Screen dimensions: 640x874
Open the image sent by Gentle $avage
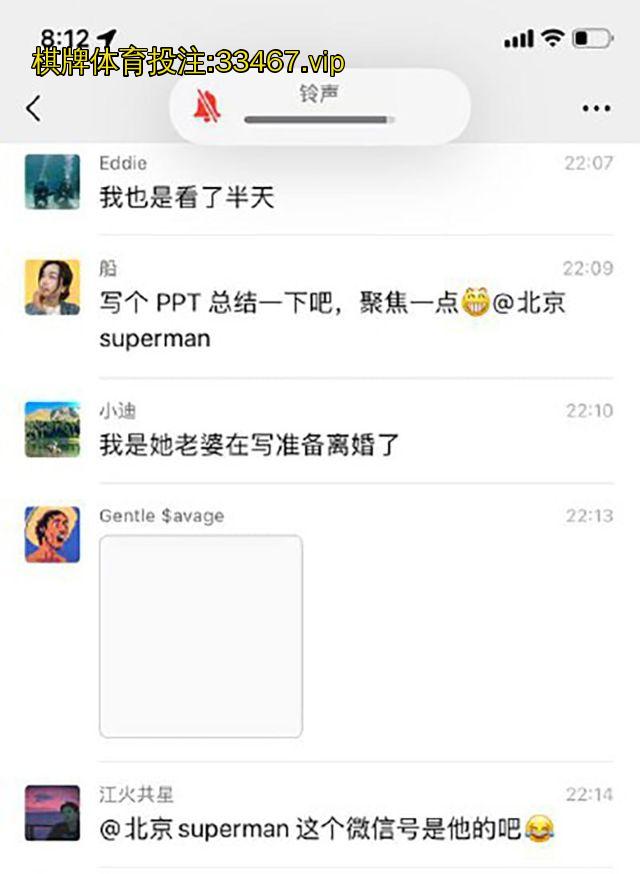(200, 636)
